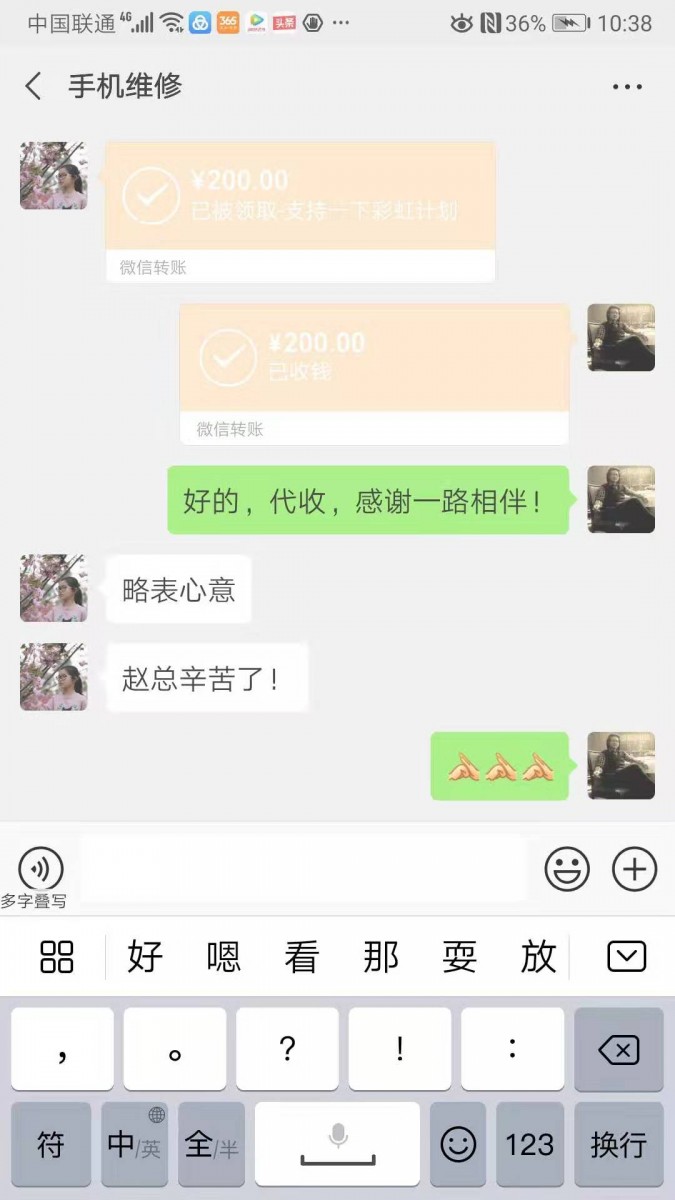The image size is (675, 1200).
Task: Focus the message text field
Action: (302, 868)
